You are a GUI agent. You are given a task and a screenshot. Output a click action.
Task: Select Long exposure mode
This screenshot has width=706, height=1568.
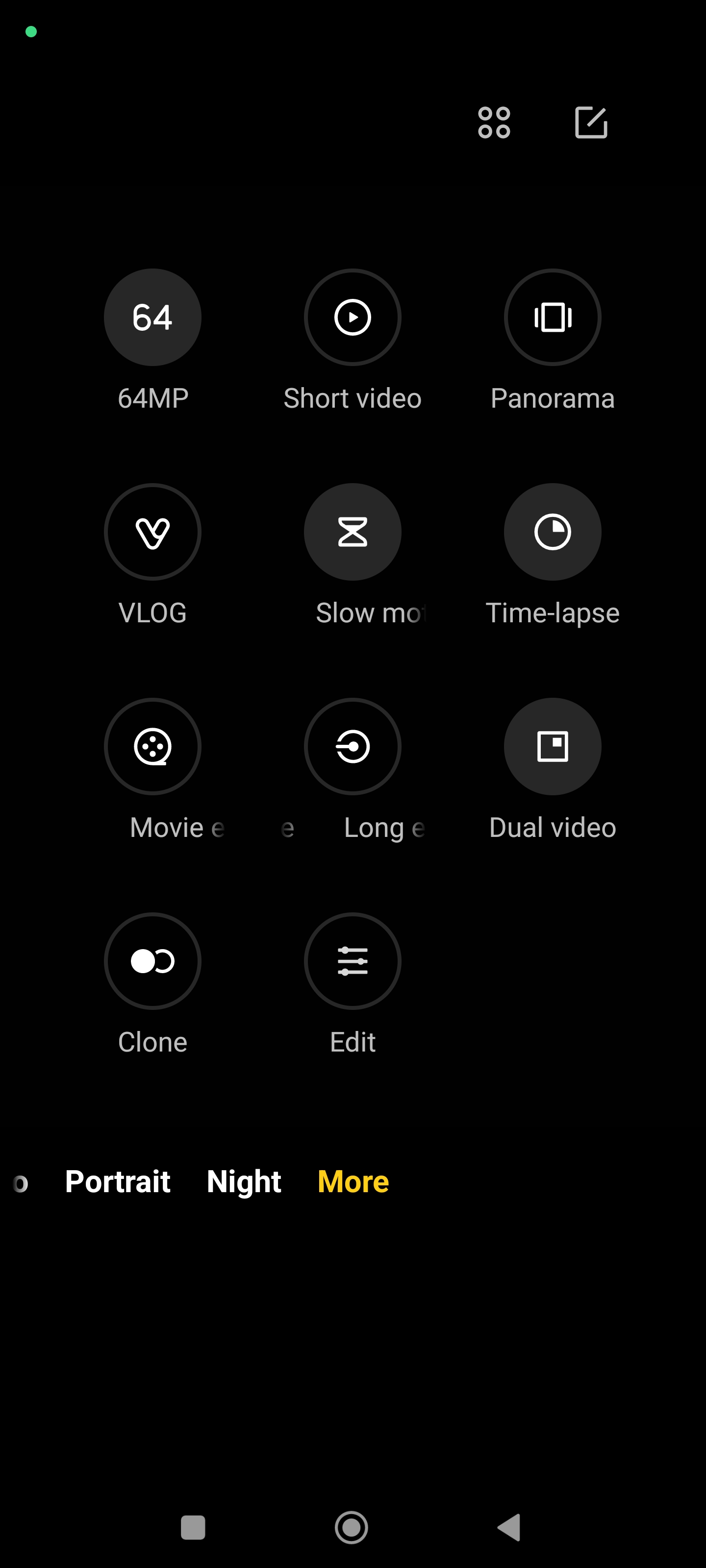352,746
